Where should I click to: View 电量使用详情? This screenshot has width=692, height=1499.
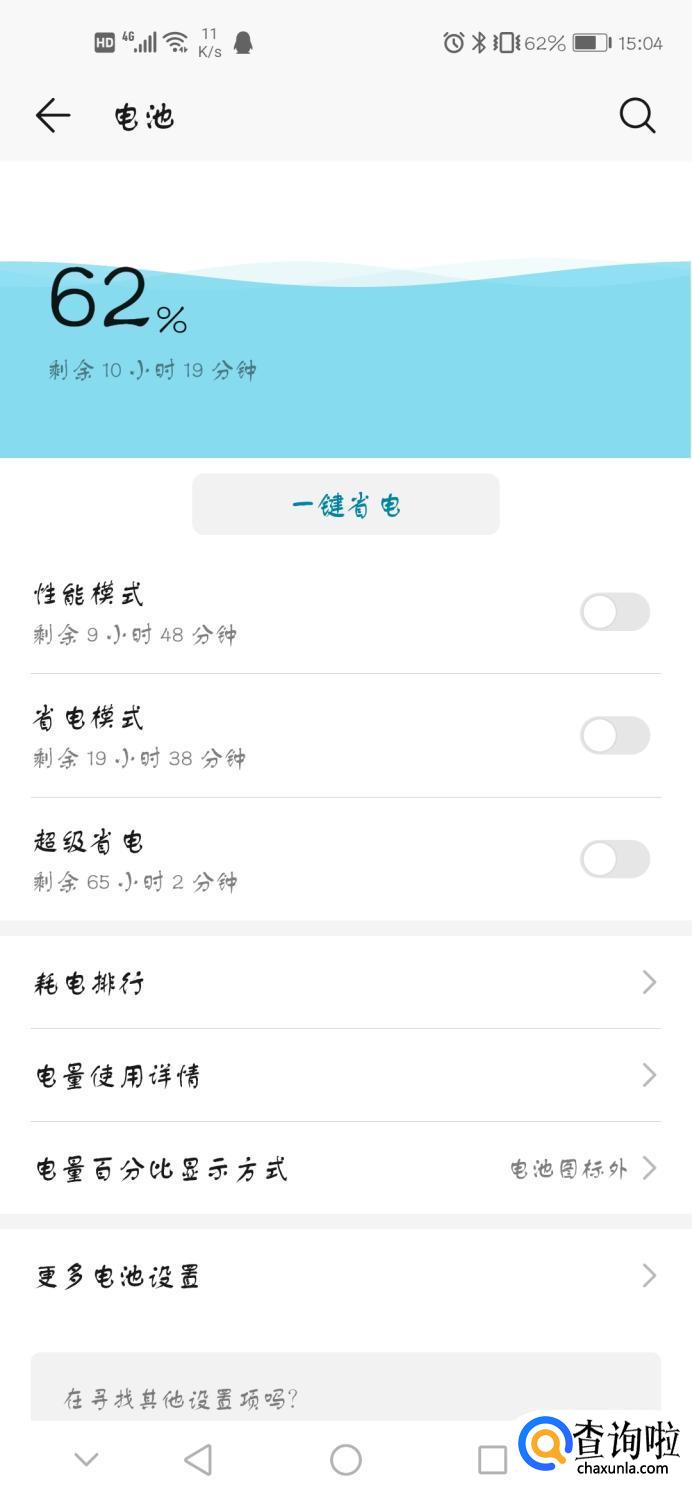coord(346,1075)
